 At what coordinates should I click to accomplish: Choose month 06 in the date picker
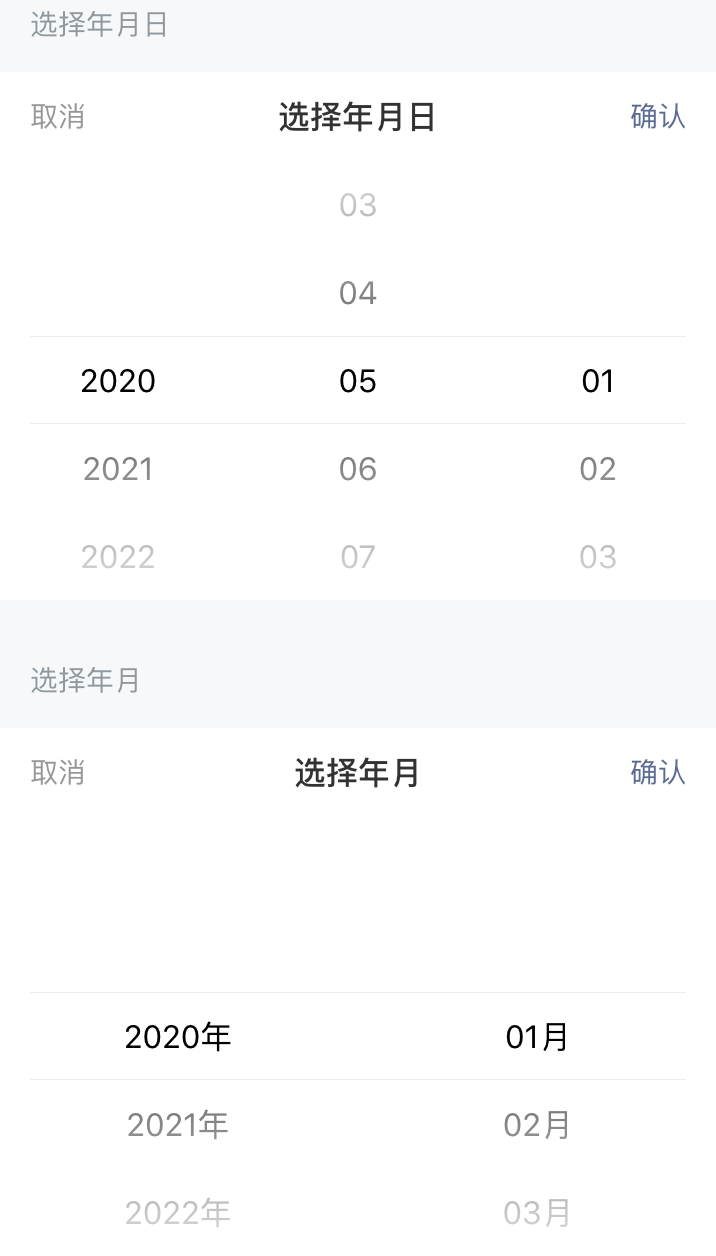click(x=358, y=469)
